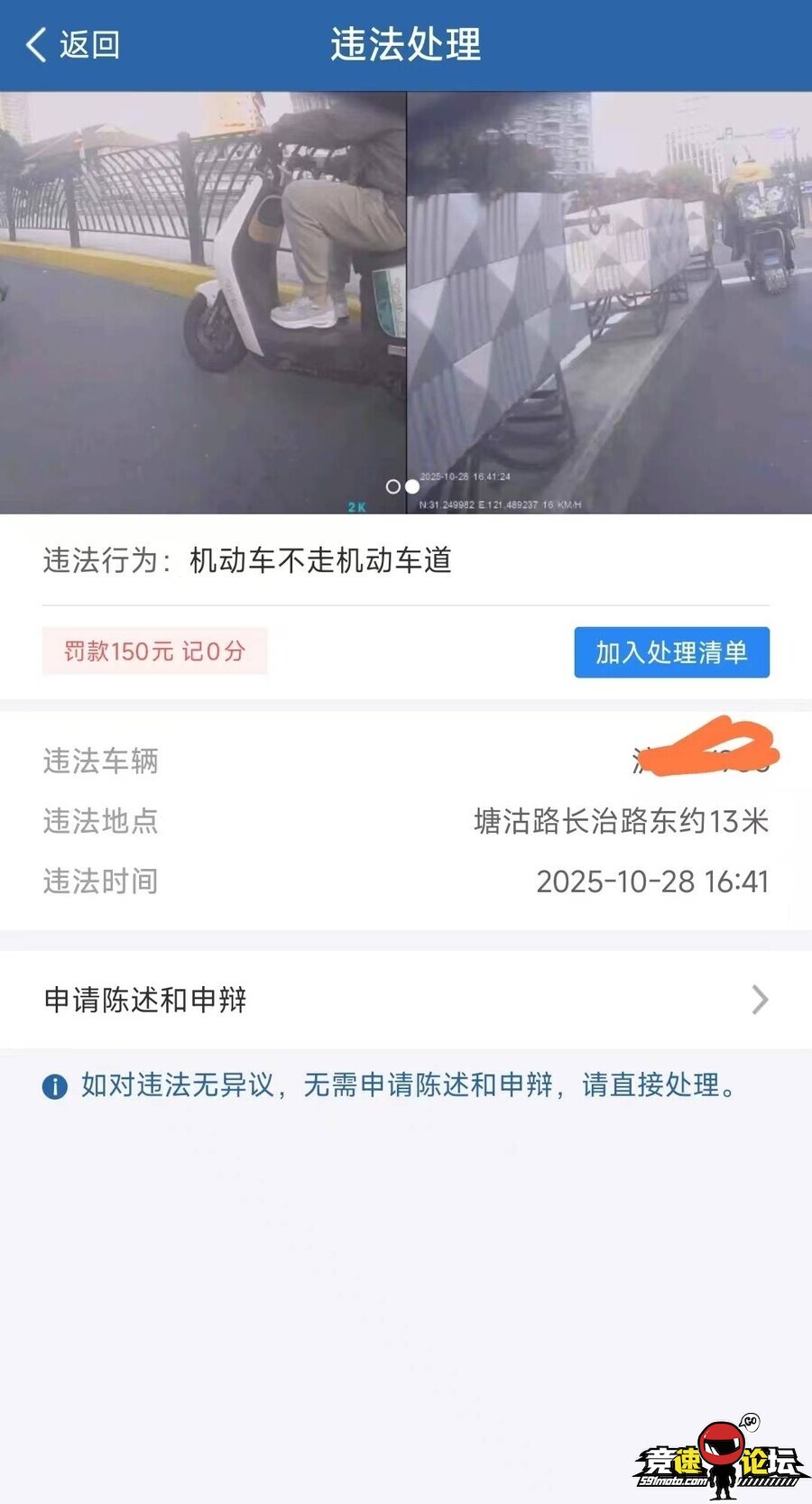Open 申请陈述和申辩 row
Image resolution: width=812 pixels, height=1504 pixels.
pos(406,1000)
